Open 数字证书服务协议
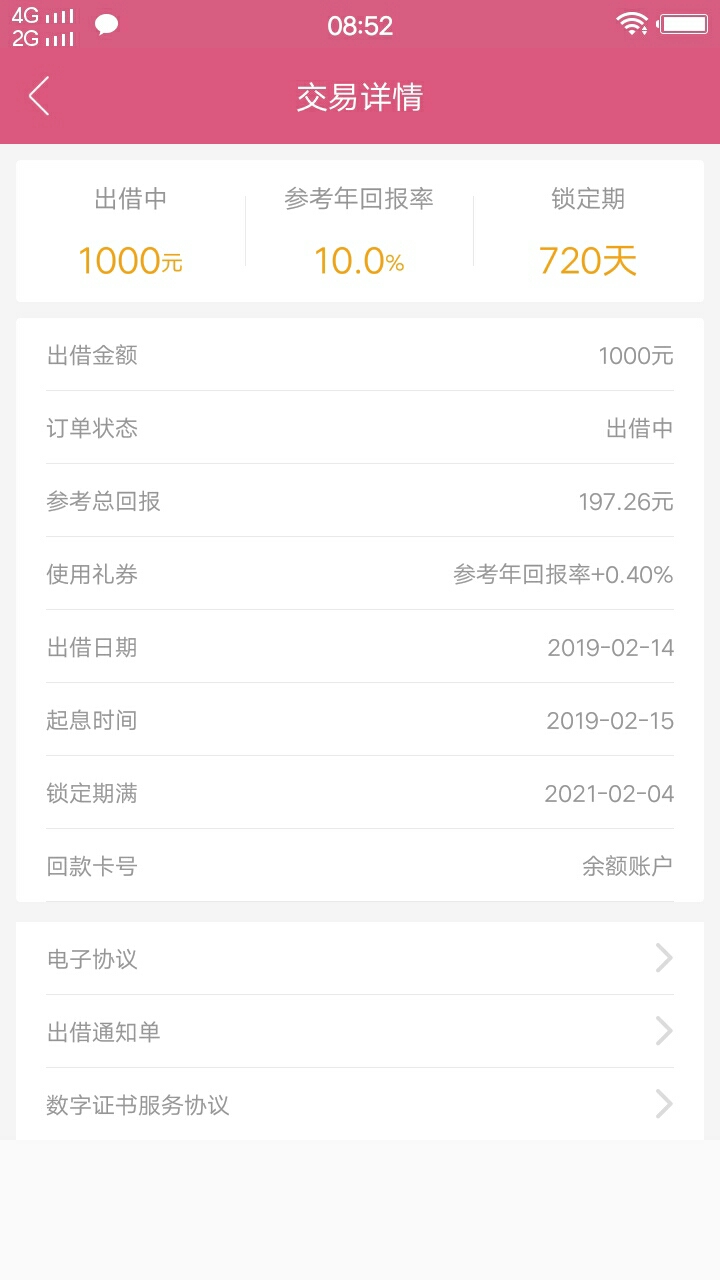The image size is (720, 1280). (360, 1104)
